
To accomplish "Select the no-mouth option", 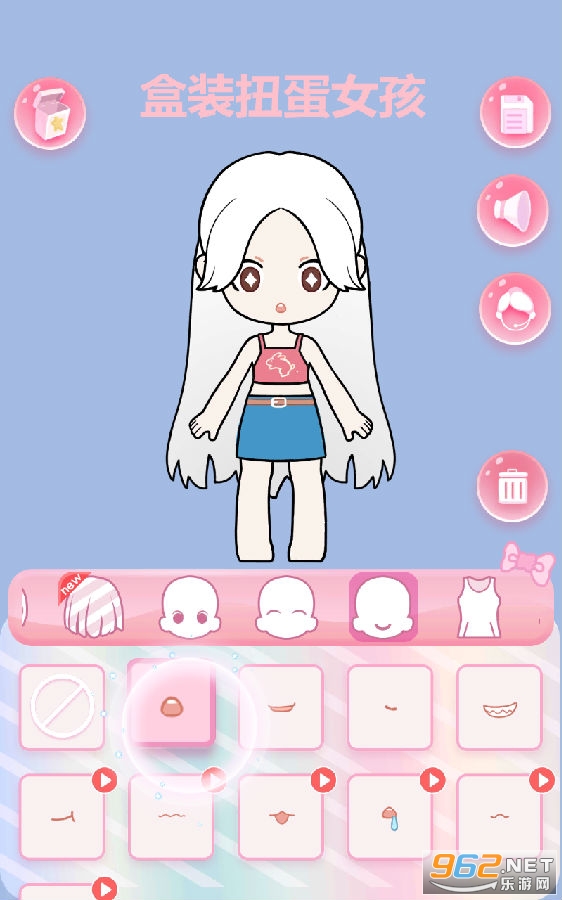I will pyautogui.click(x=62, y=707).
